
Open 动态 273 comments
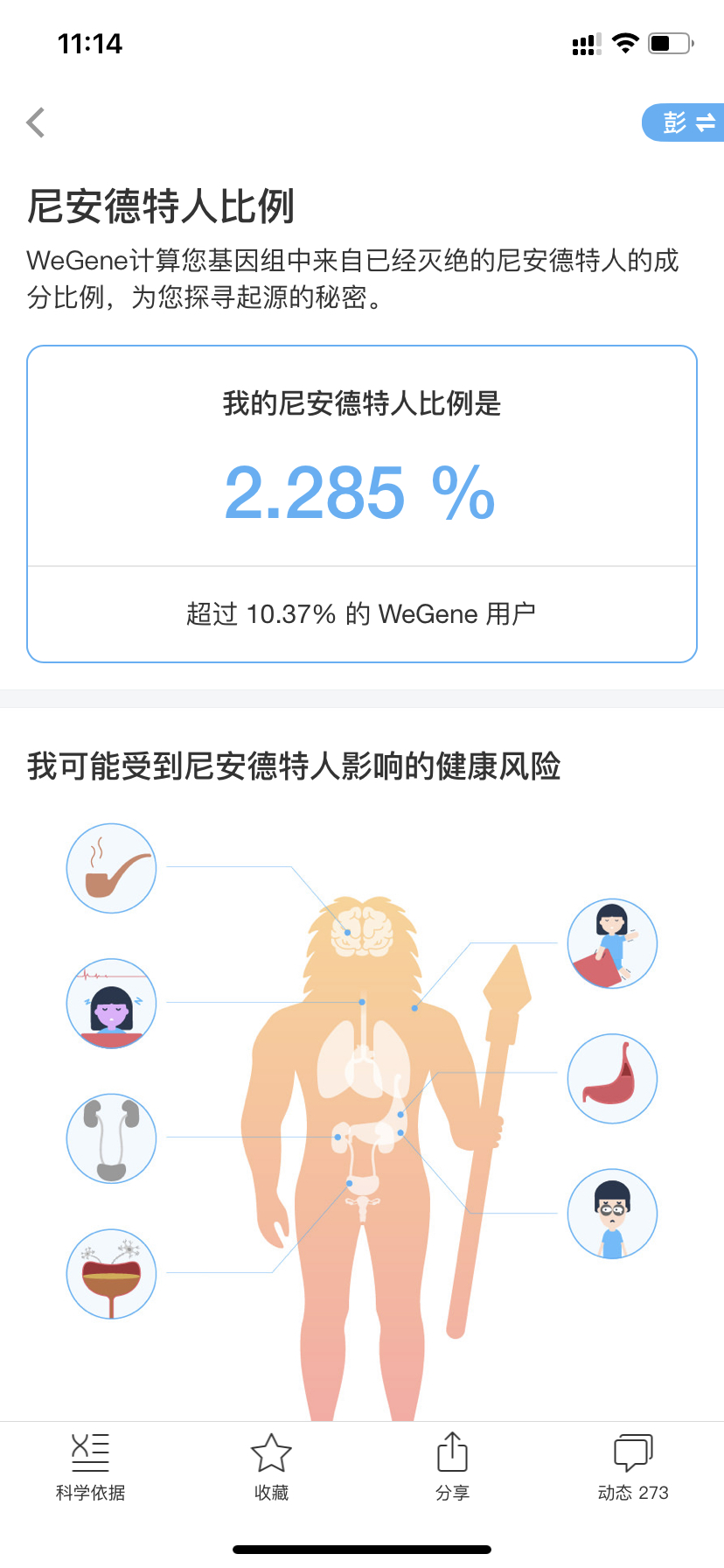pyautogui.click(x=633, y=1467)
